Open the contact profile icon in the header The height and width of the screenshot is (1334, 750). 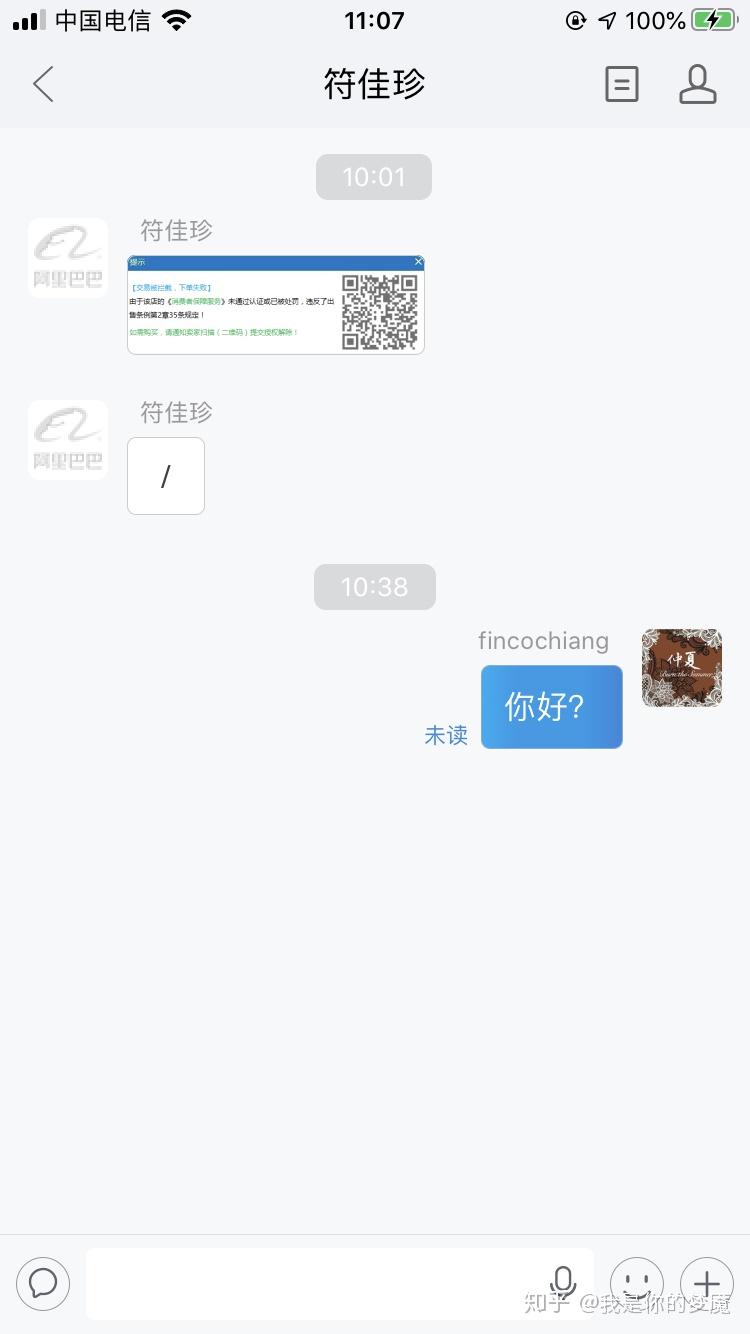pyautogui.click(x=698, y=85)
